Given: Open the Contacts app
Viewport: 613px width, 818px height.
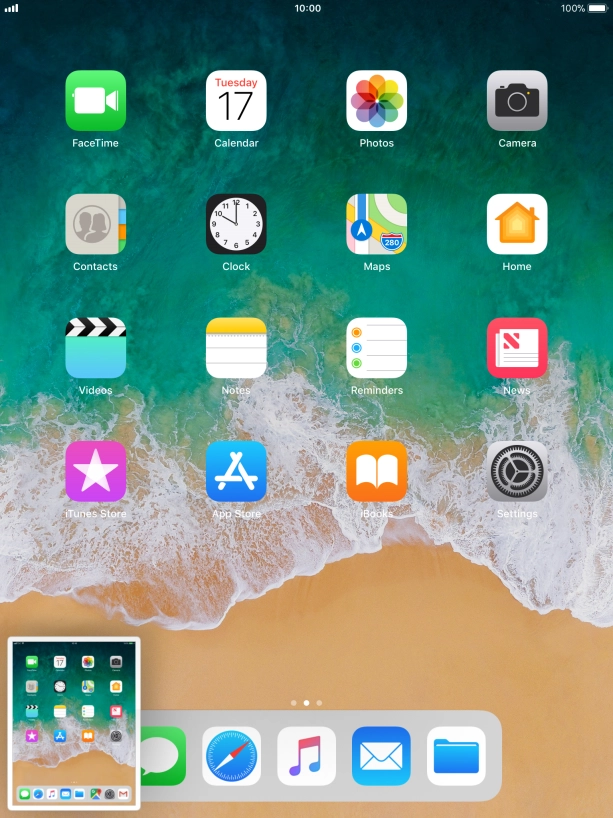Looking at the screenshot, I should tap(96, 224).
